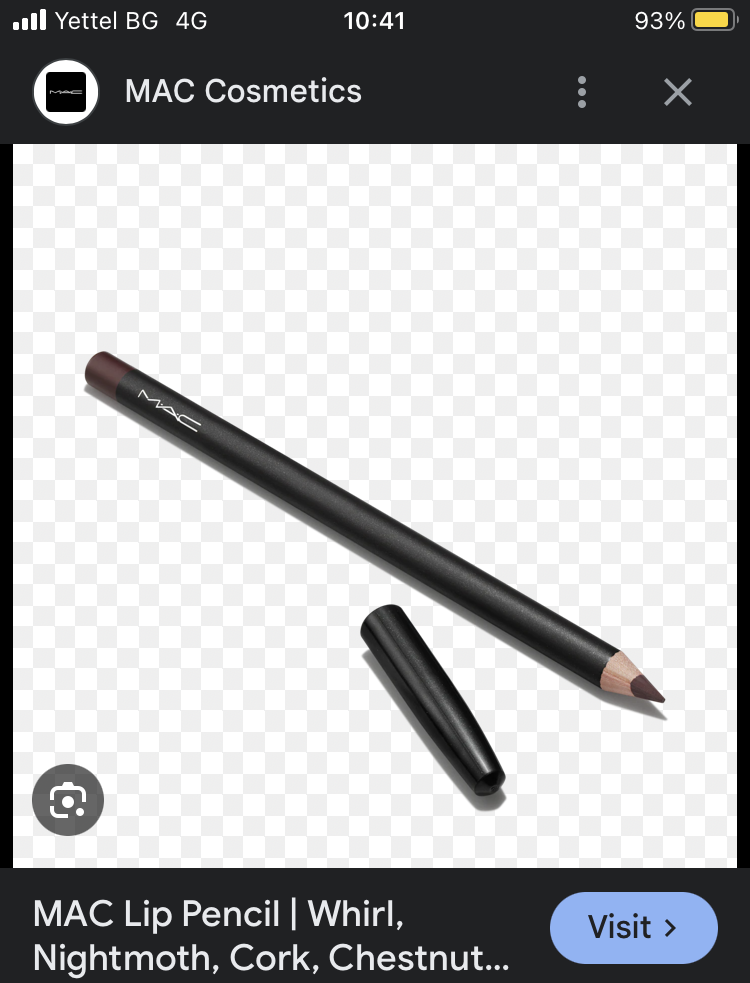Image resolution: width=750 pixels, height=983 pixels.
Task: Open the MAC lip pencil image
Action: [375, 530]
